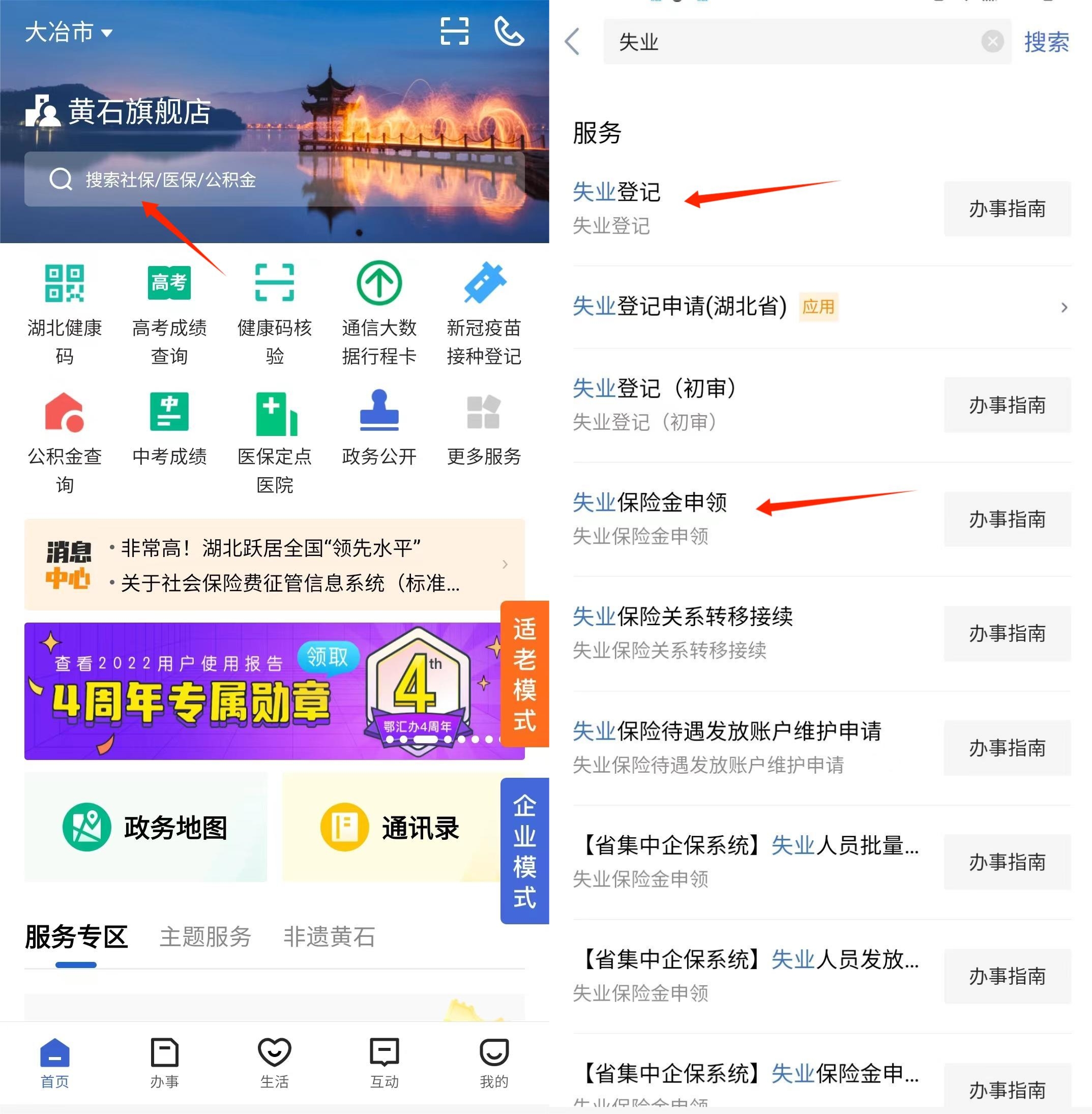1092x1114 pixels.
Task: Open the scan code icon
Action: [x=454, y=31]
